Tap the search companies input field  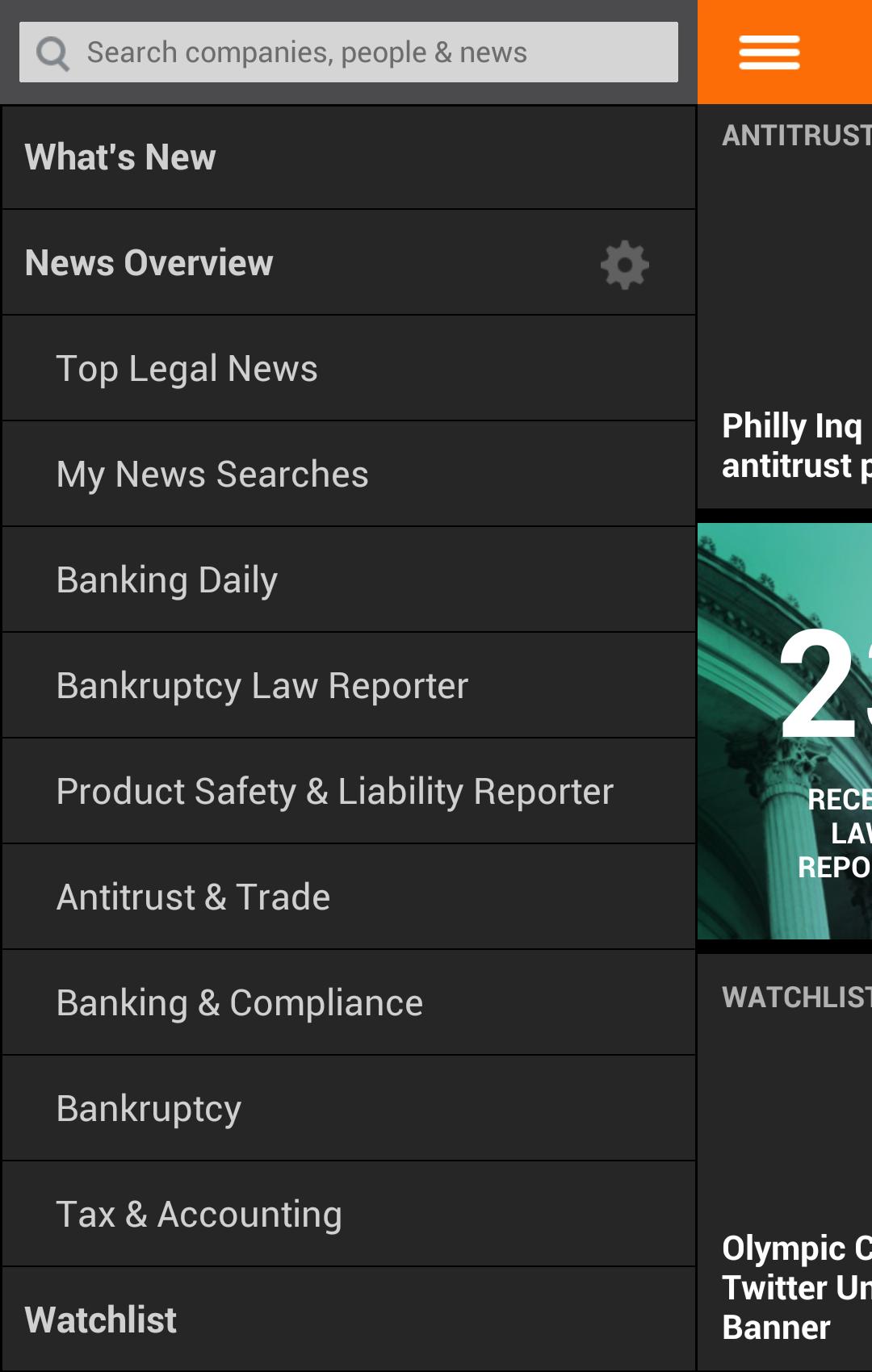coord(347,52)
